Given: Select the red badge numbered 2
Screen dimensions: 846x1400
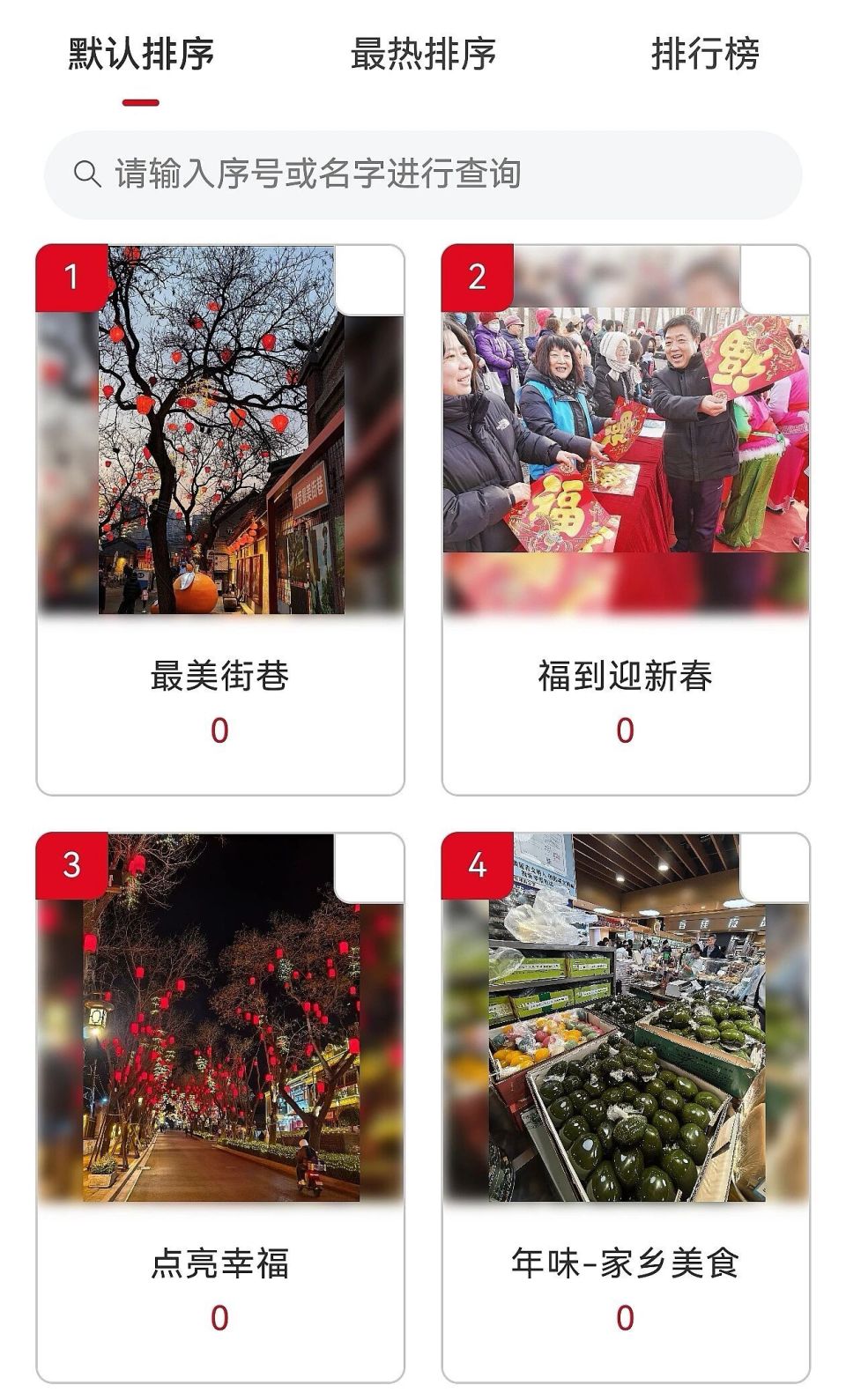Looking at the screenshot, I should (477, 276).
